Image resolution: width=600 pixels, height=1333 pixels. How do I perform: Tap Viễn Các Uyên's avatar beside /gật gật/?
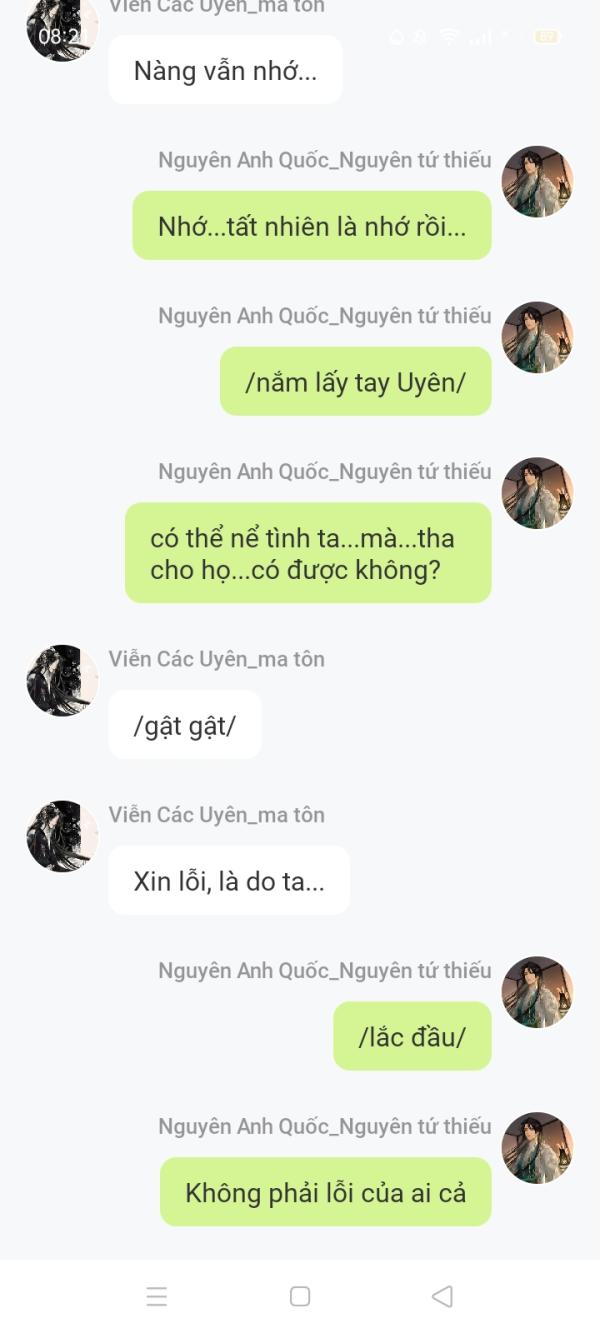pos(62,681)
